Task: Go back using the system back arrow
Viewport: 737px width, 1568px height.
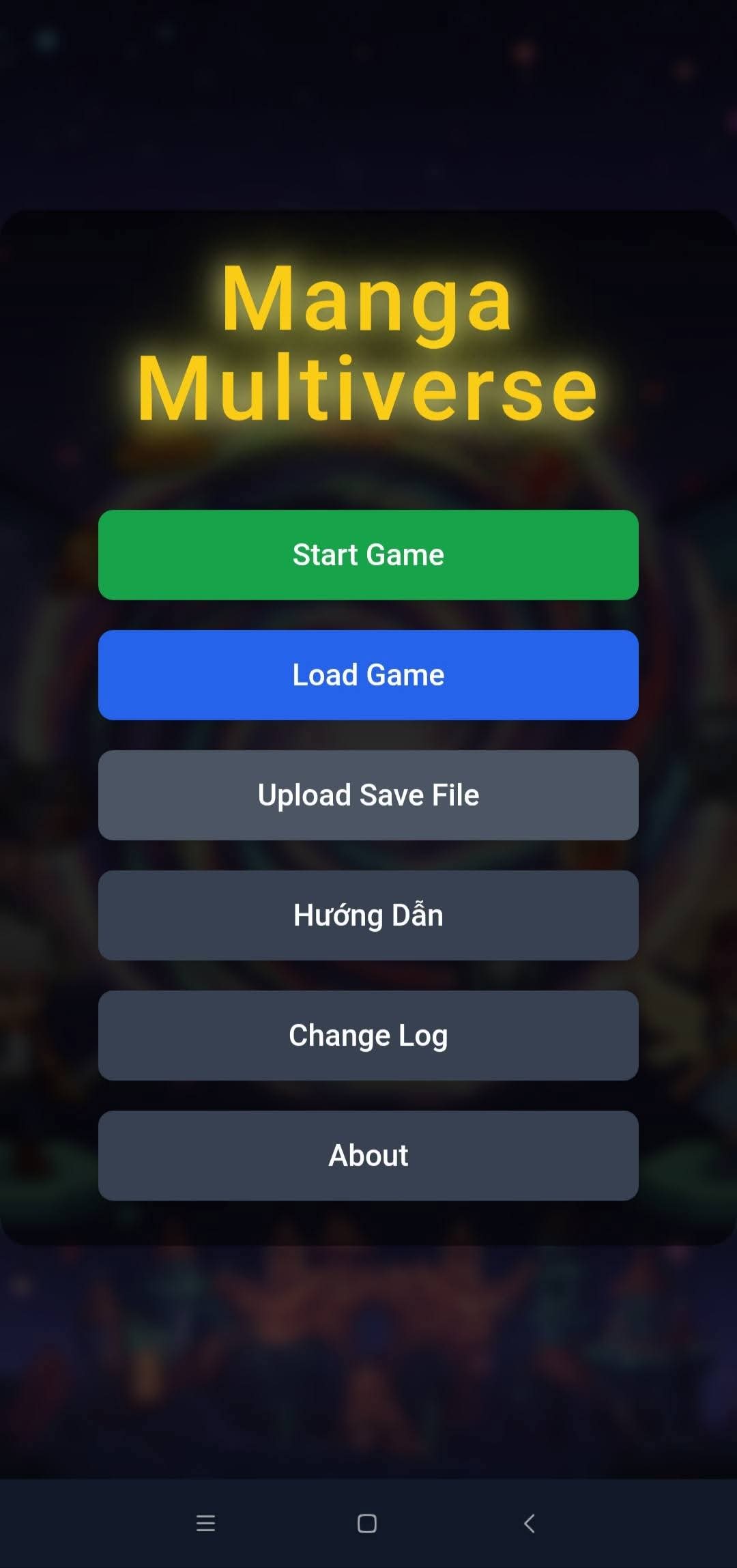Action: [x=530, y=1523]
